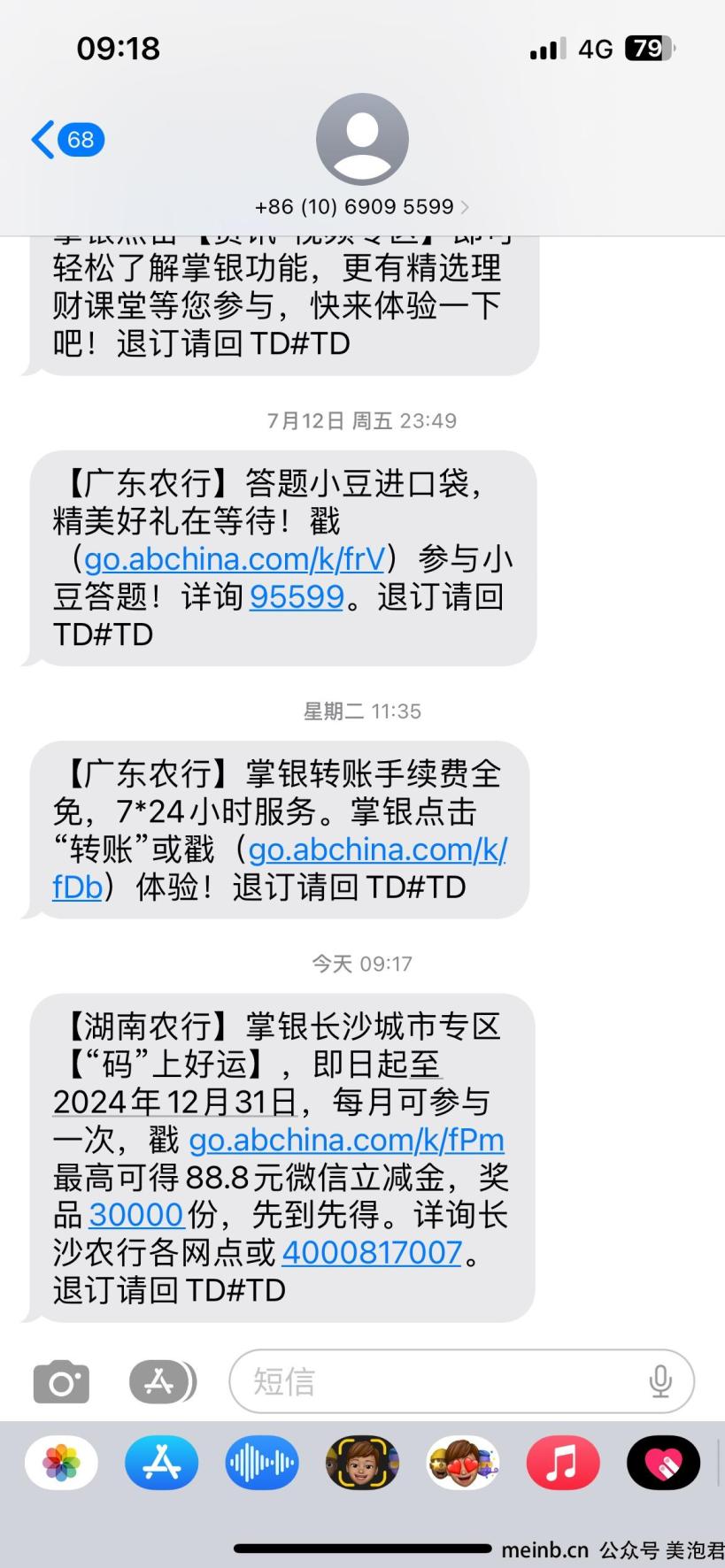Toggle the iMessage apps drawer button
Screen dimensions: 725x1568
pos(162,1381)
